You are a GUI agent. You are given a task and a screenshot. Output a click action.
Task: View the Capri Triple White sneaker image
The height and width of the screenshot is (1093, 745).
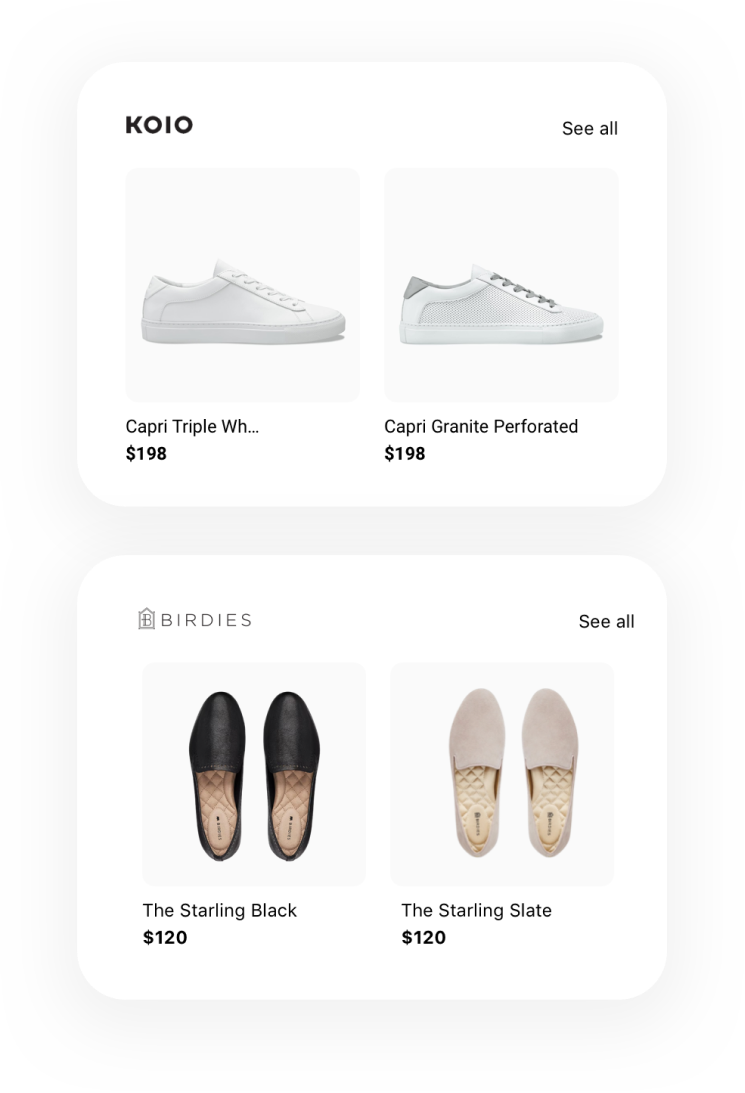[242, 284]
